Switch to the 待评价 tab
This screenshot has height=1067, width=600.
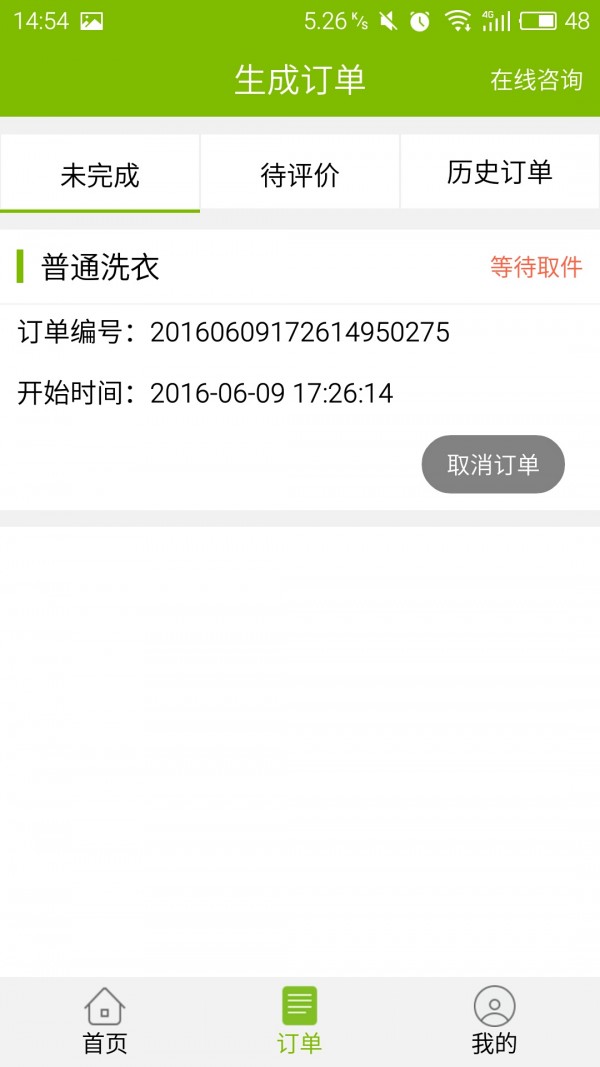click(300, 176)
